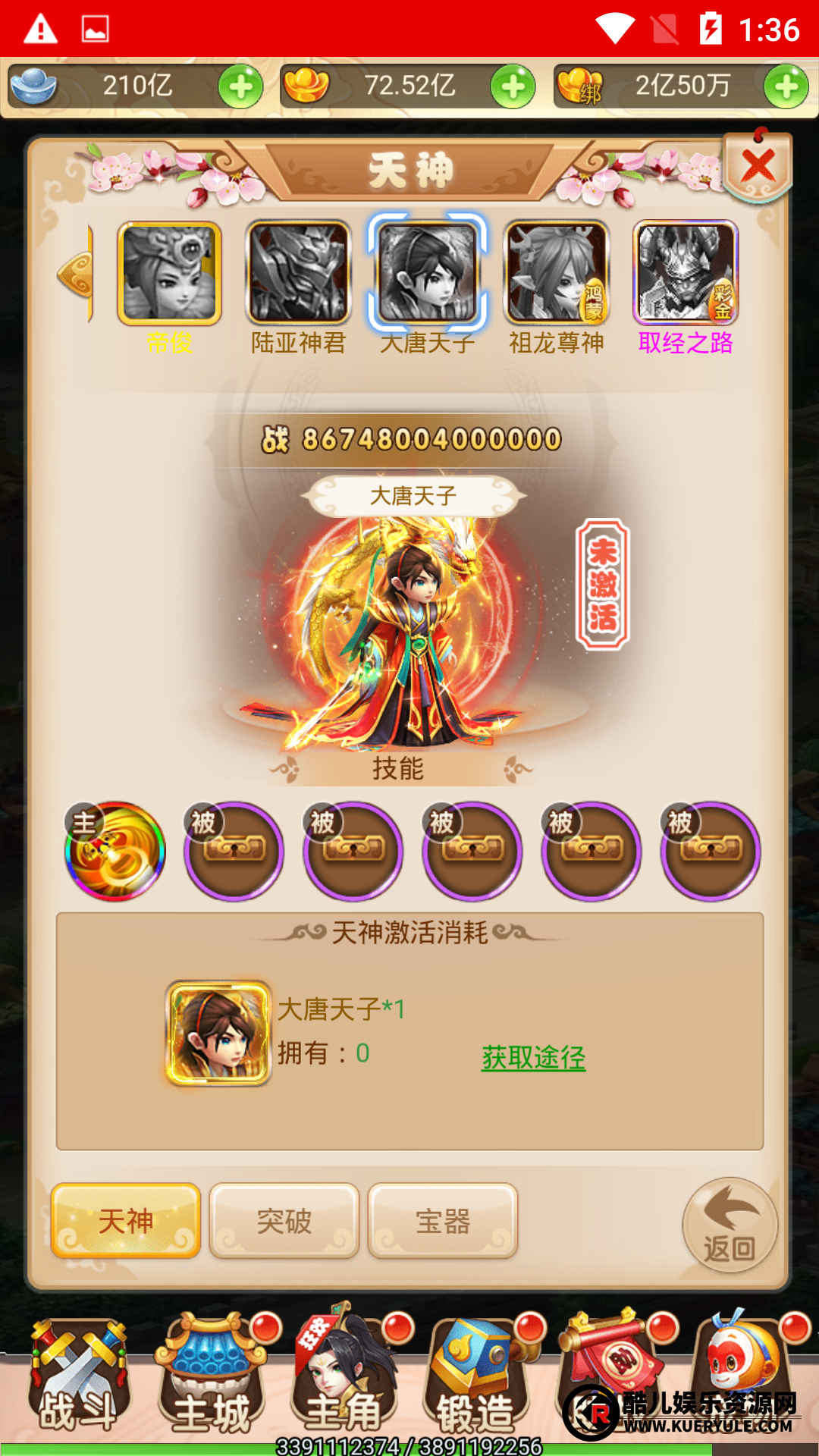Go to the 战斗 section

(77, 1377)
